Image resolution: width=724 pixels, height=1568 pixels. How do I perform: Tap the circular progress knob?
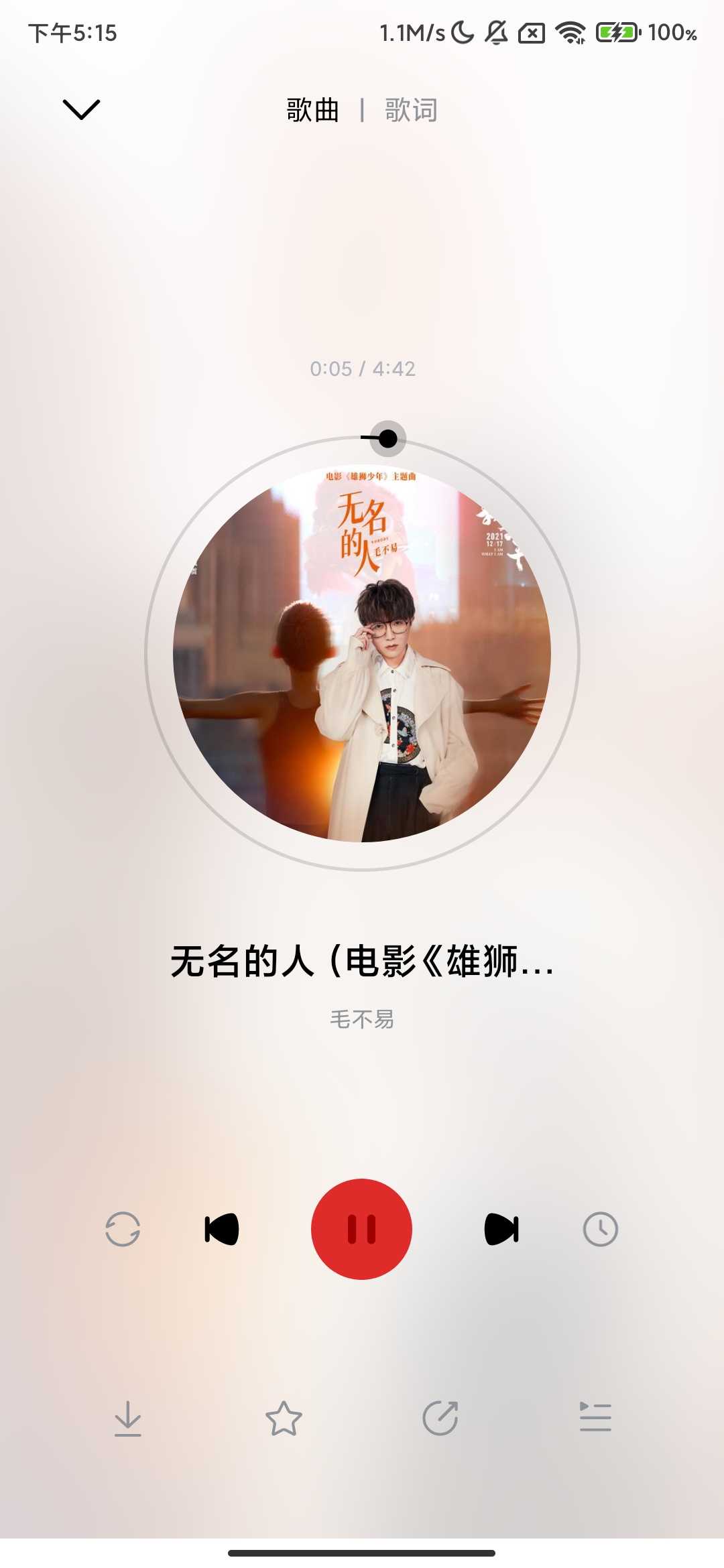tap(388, 439)
